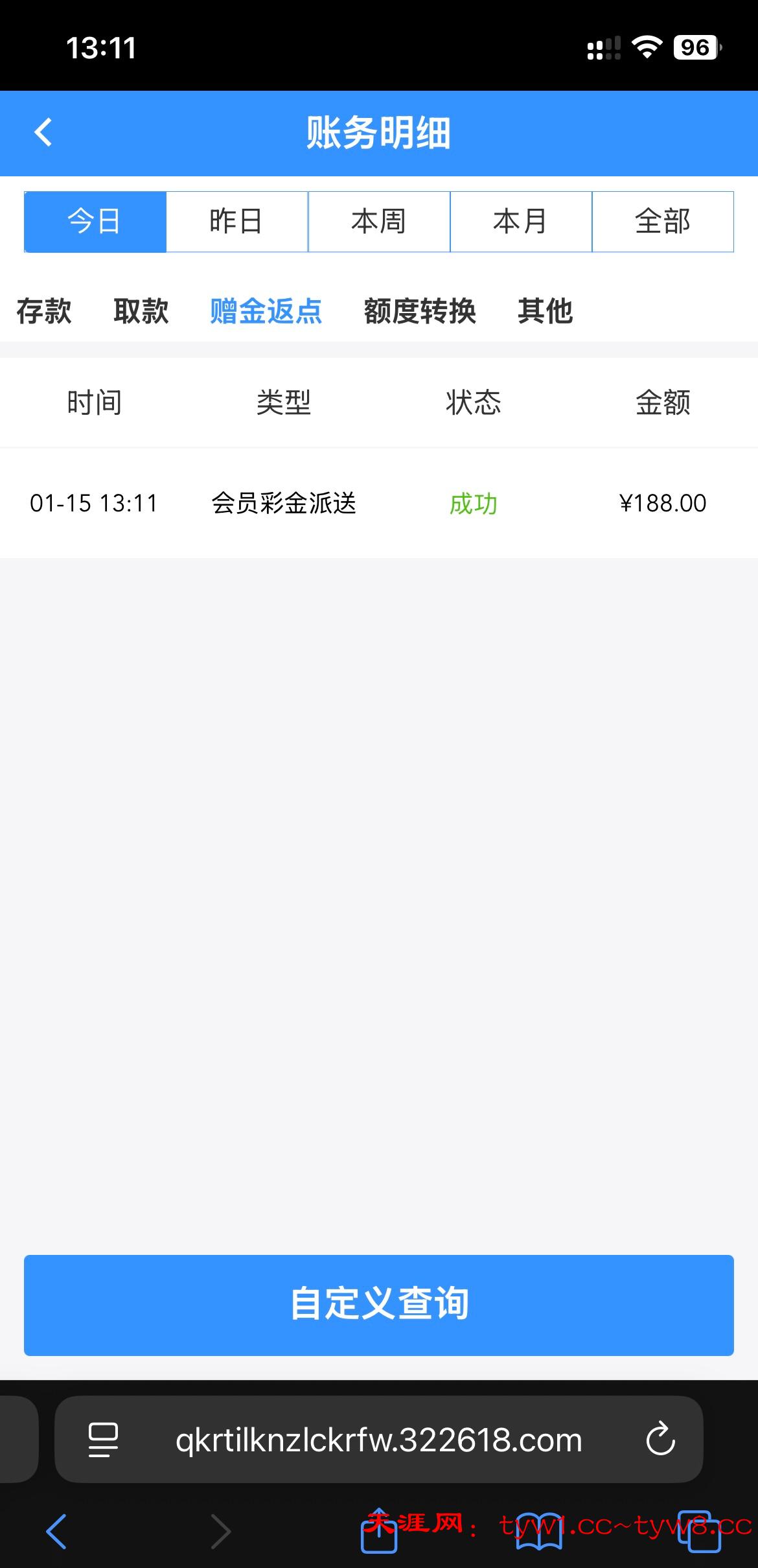Show records for 本周
This screenshot has height=1568, width=758.
(379, 222)
